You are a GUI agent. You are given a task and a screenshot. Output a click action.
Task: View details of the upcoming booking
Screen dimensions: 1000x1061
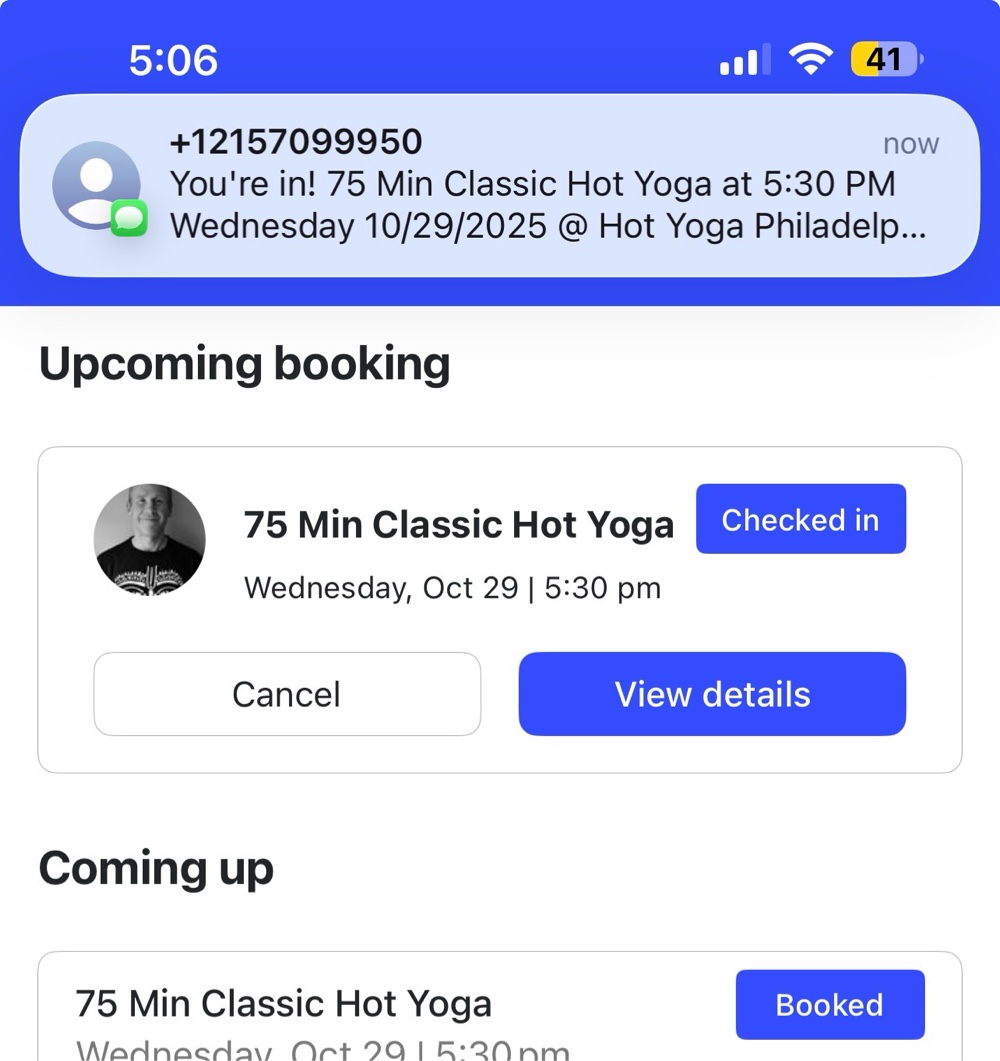click(x=712, y=694)
